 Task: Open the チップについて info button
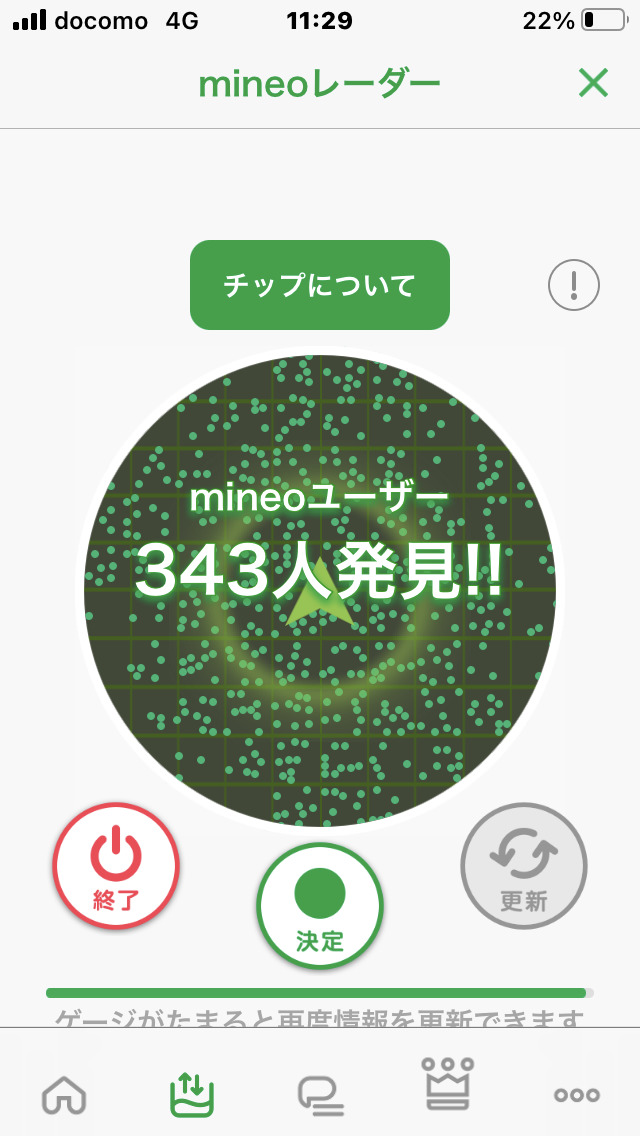(x=320, y=285)
